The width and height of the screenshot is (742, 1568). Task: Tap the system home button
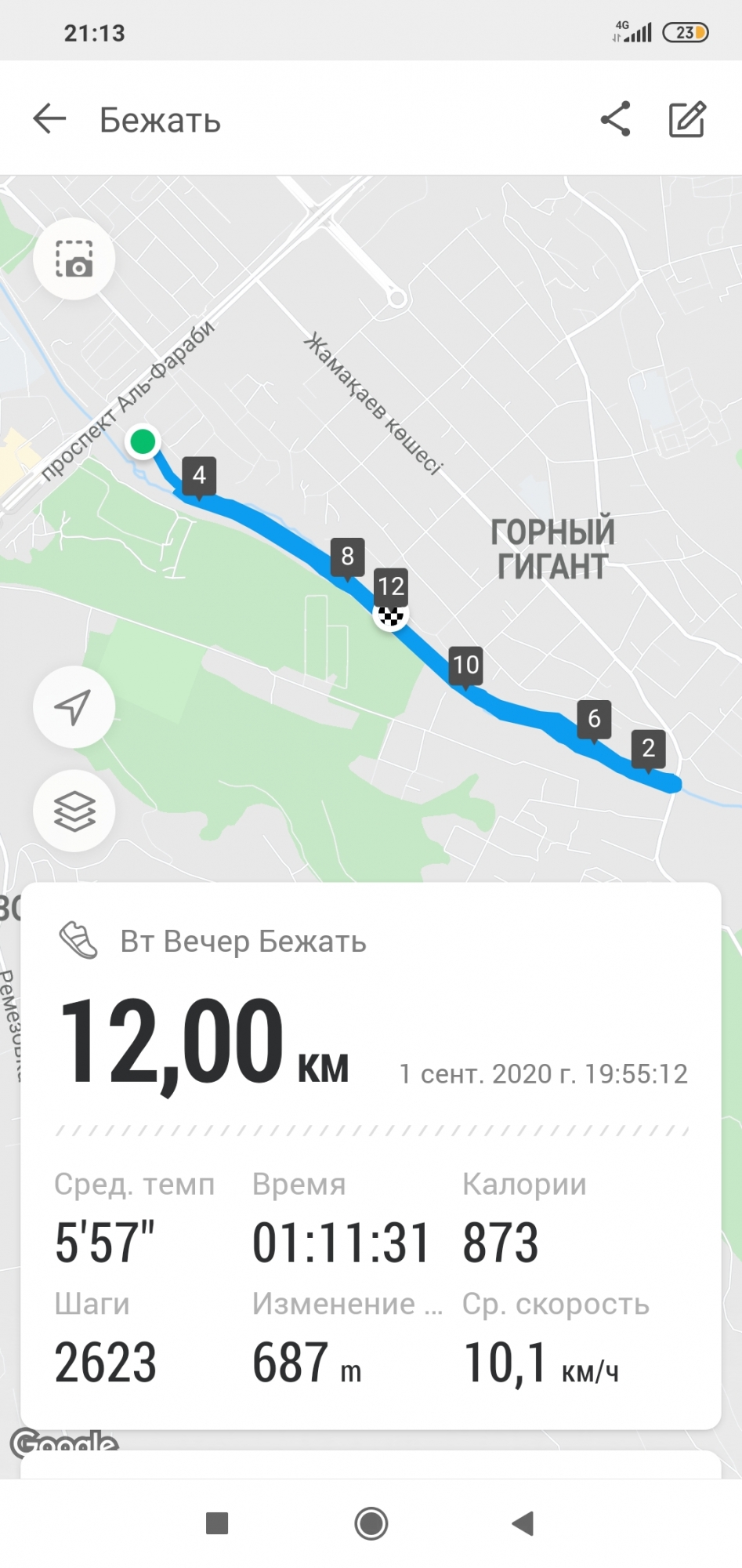click(371, 1523)
